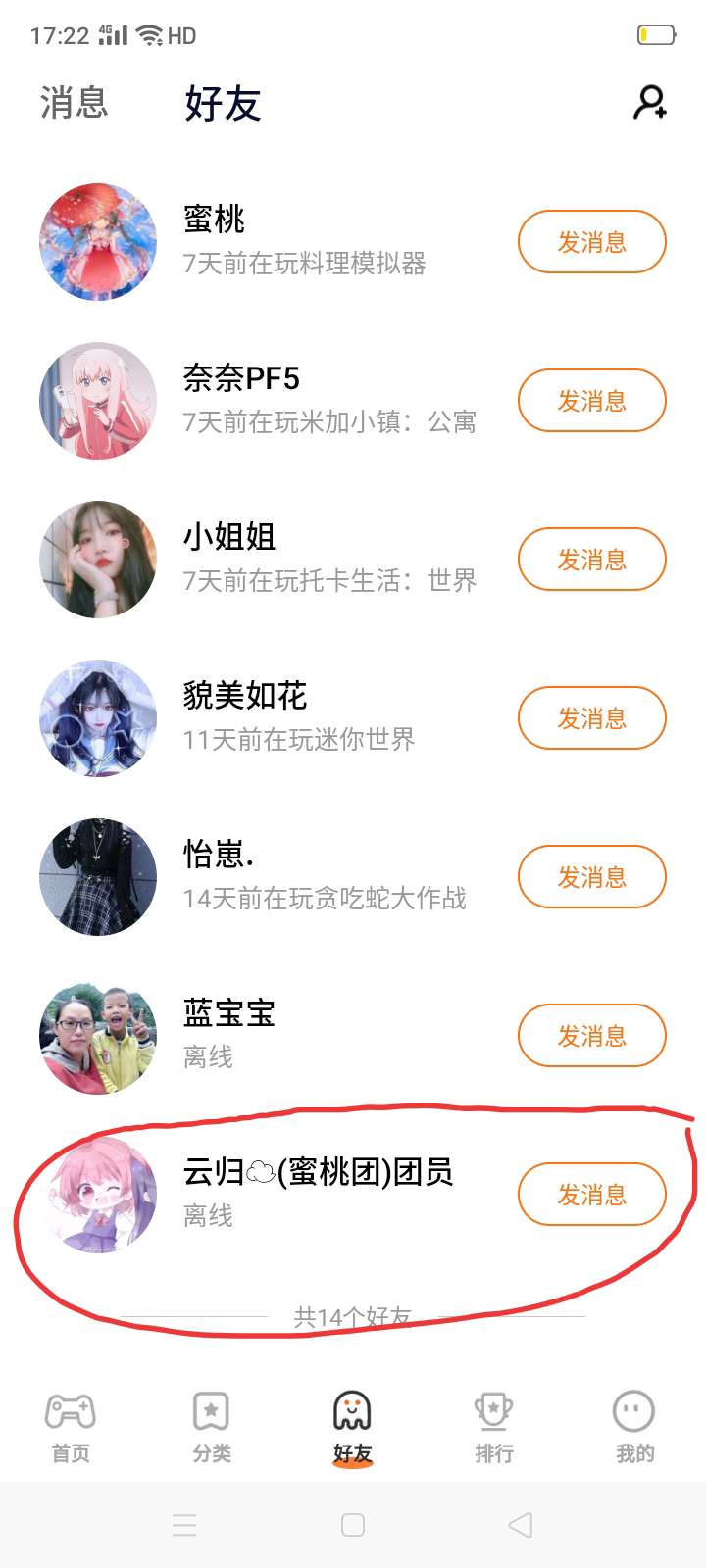Send a message to 云归(蜜桃团)团员
Viewport: 706px width, 1568px height.
point(591,1195)
